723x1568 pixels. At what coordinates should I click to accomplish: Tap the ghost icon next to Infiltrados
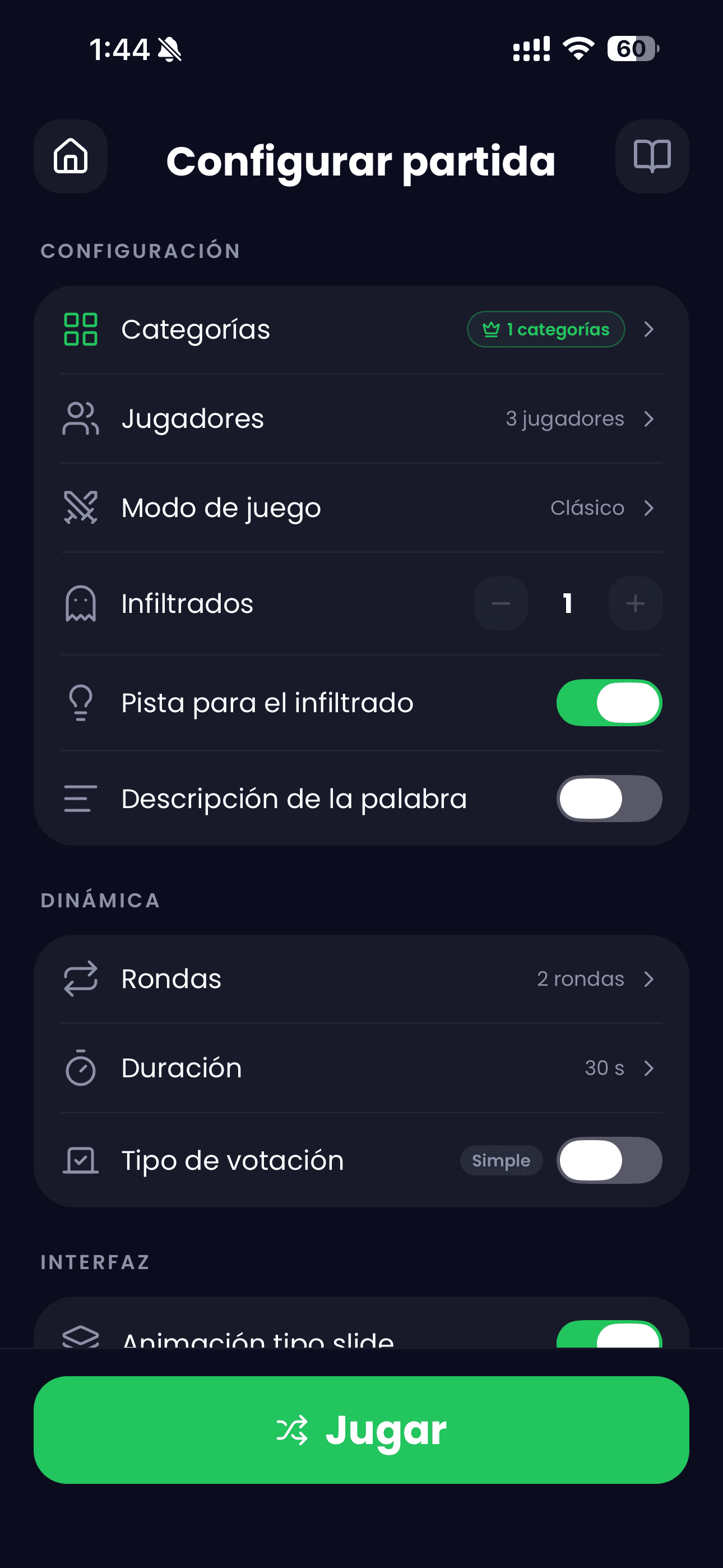point(80,603)
